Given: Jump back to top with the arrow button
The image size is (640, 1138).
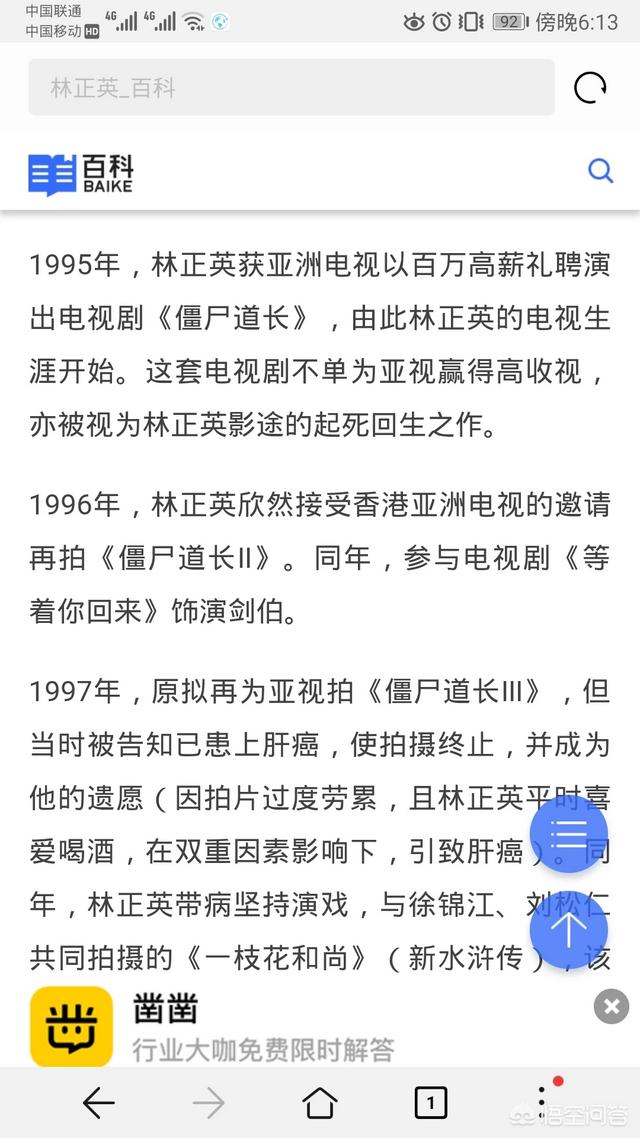Looking at the screenshot, I should pyautogui.click(x=569, y=930).
